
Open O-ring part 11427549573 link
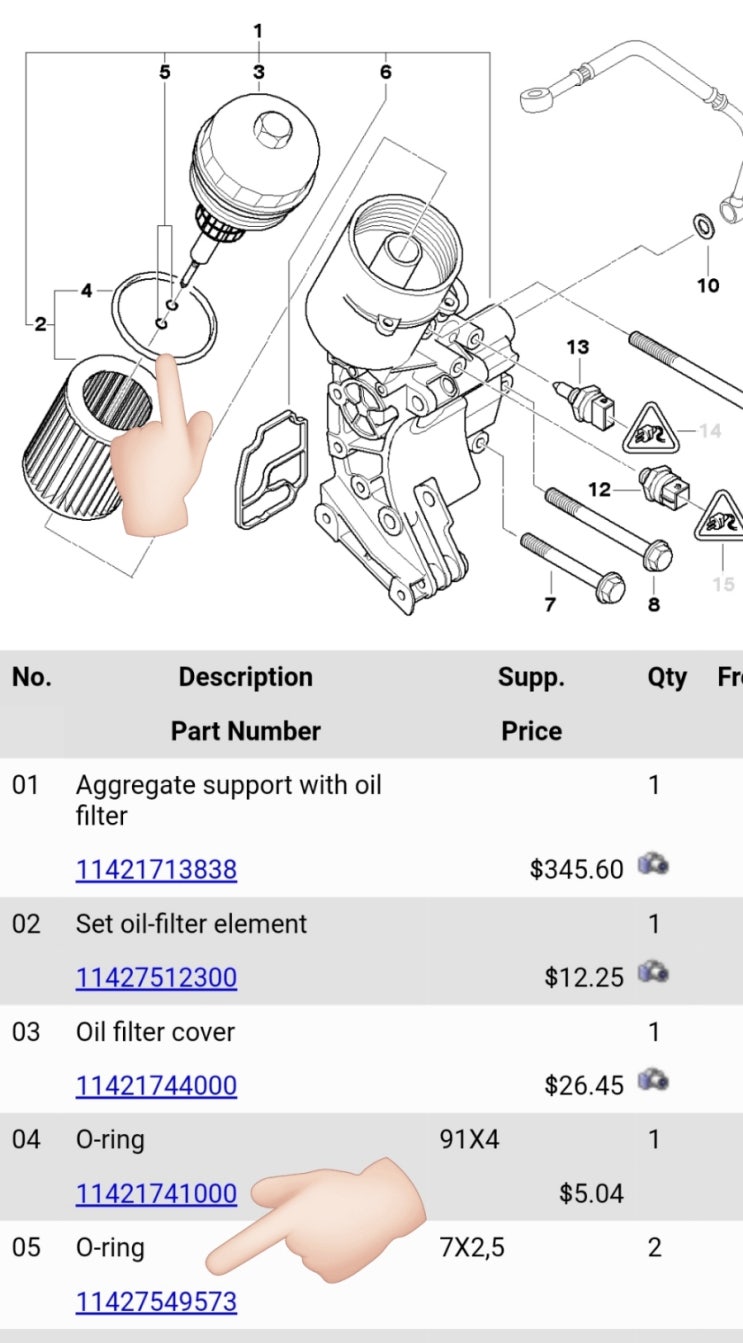(x=156, y=1301)
